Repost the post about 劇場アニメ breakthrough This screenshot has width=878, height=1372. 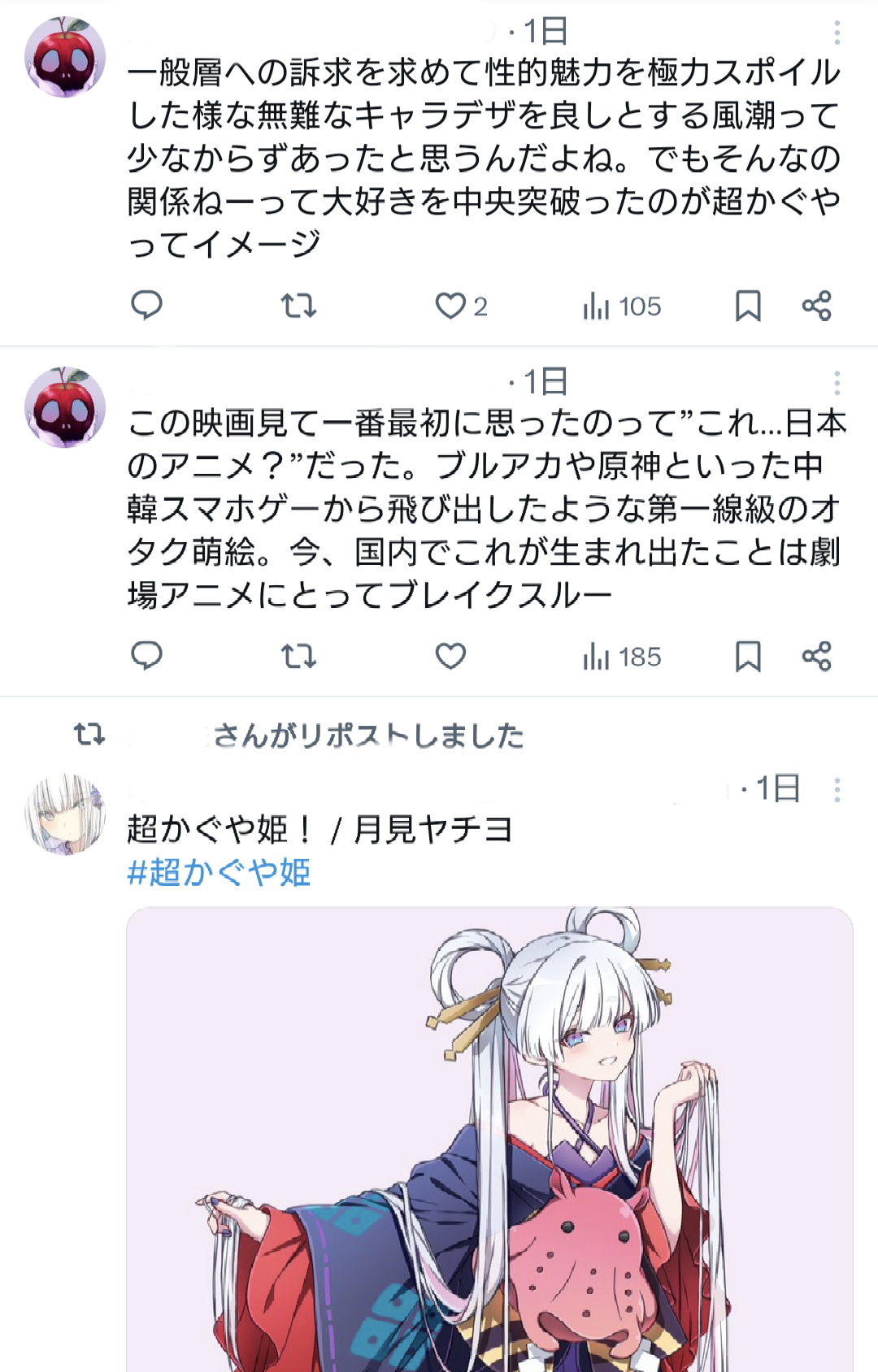click(298, 656)
